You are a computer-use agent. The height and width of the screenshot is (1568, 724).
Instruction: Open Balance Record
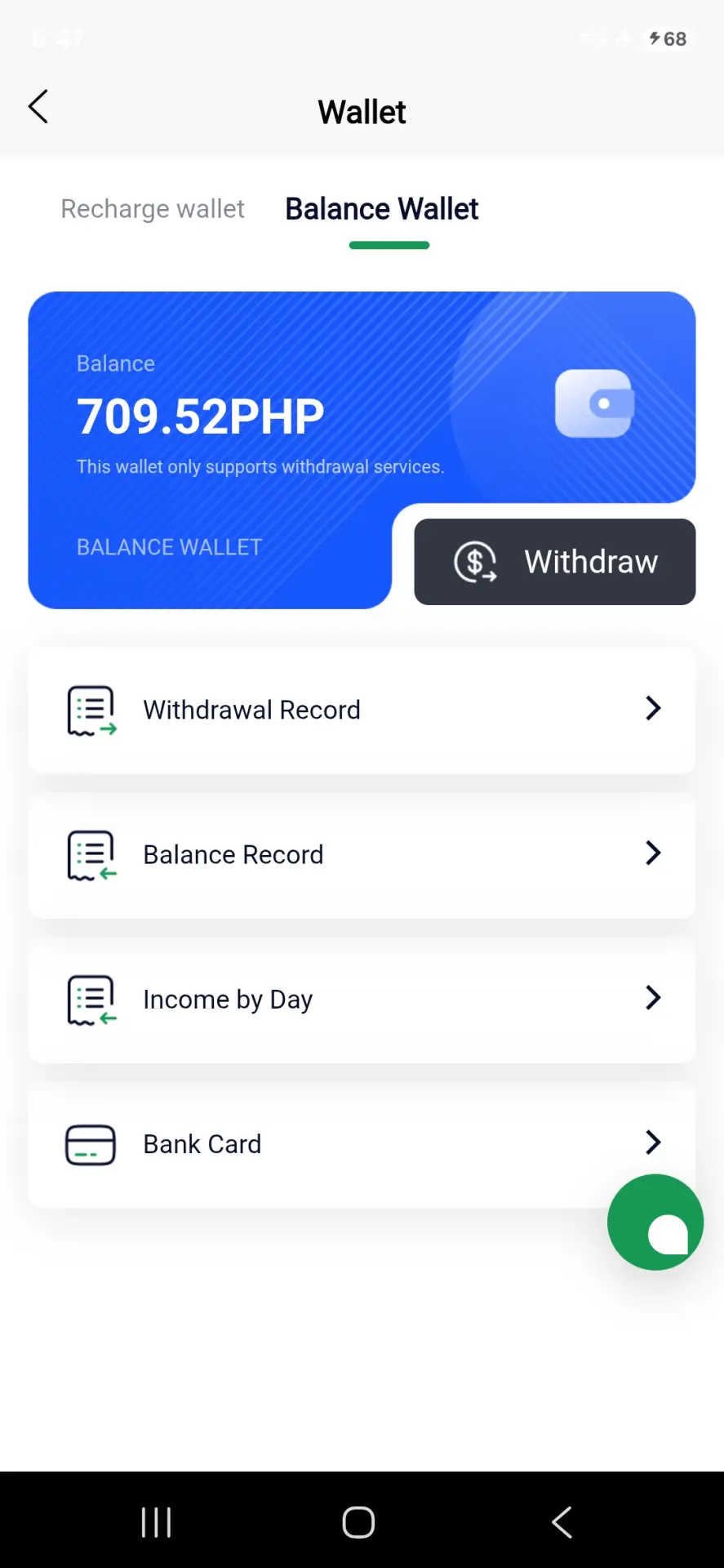362,854
